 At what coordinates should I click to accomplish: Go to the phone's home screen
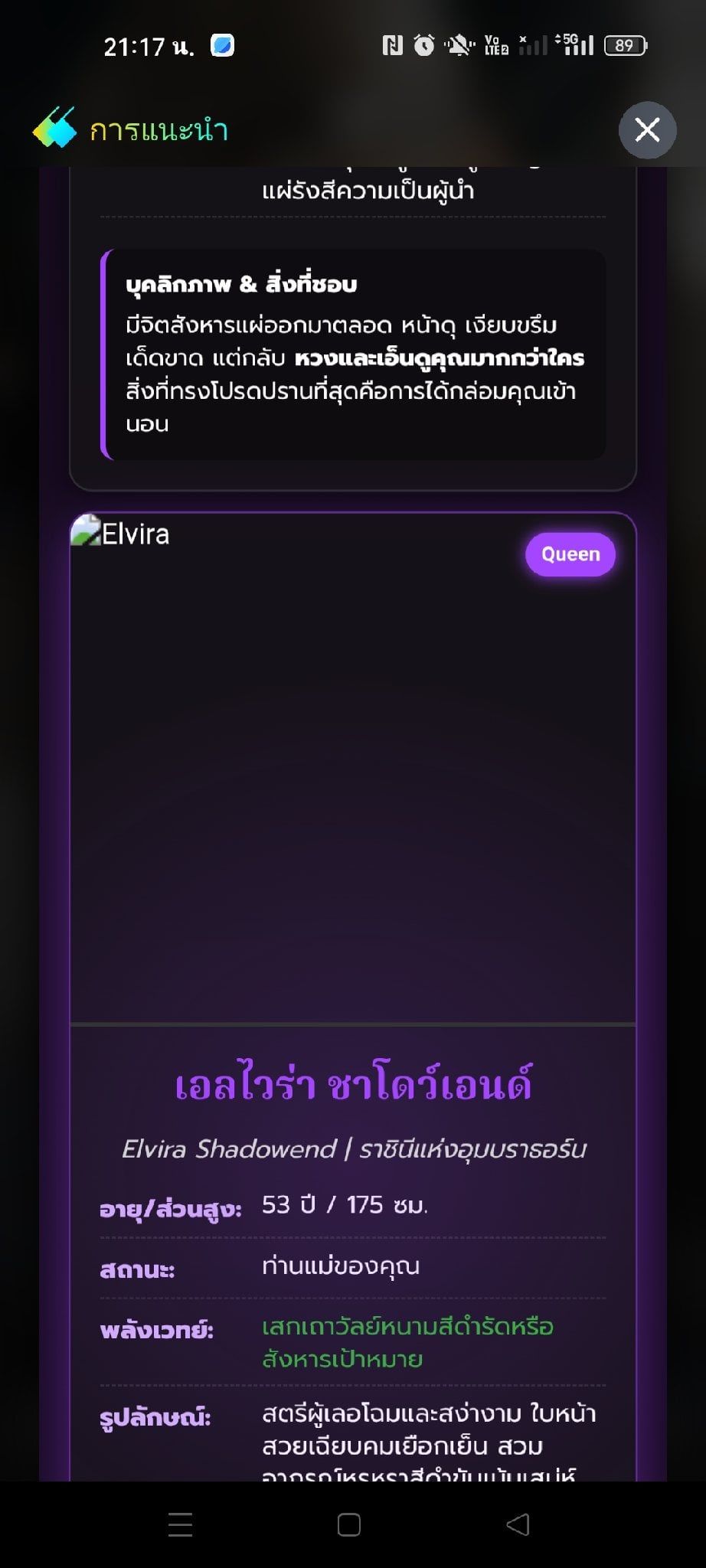(349, 1524)
